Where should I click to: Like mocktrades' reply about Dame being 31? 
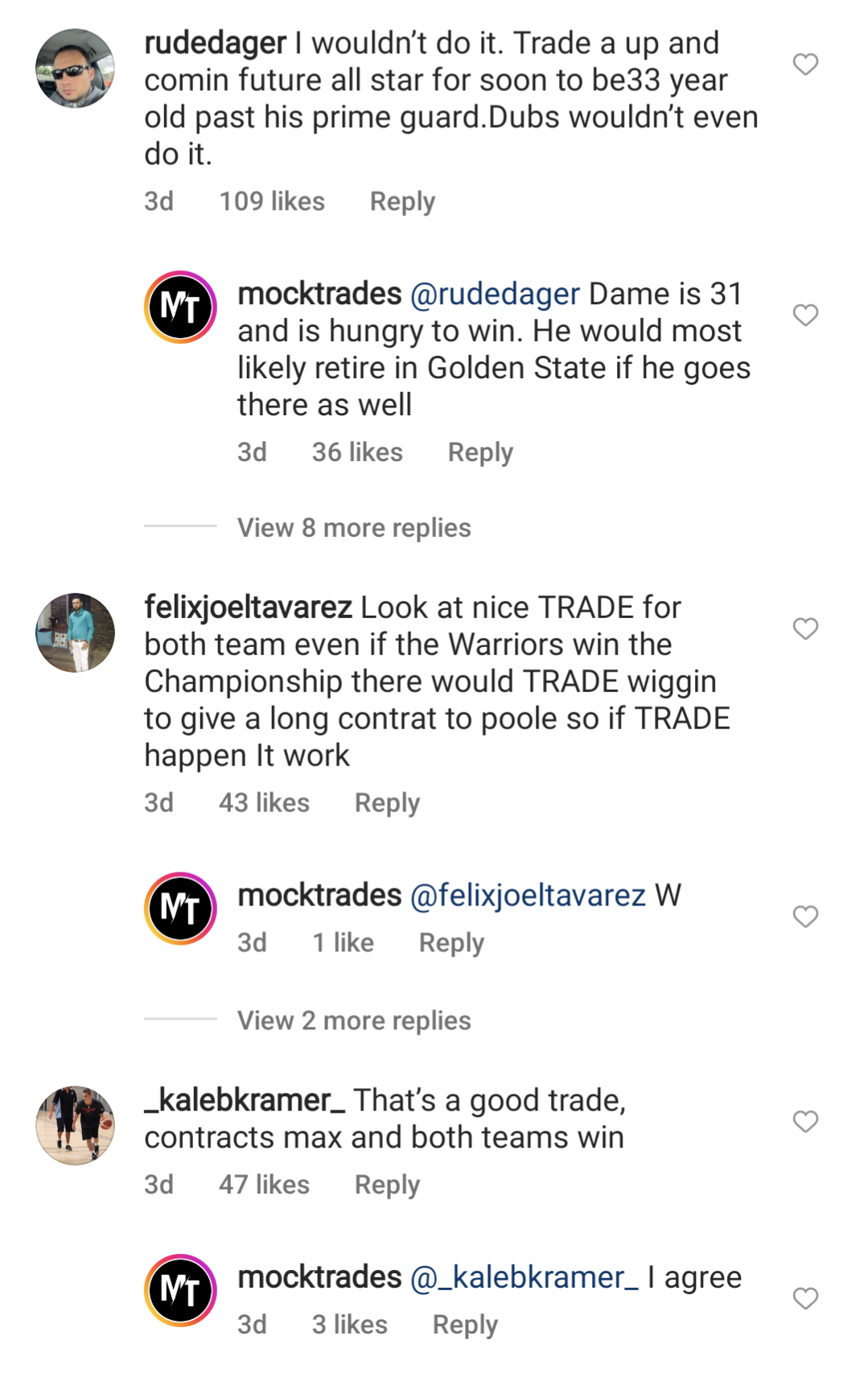pos(805,315)
